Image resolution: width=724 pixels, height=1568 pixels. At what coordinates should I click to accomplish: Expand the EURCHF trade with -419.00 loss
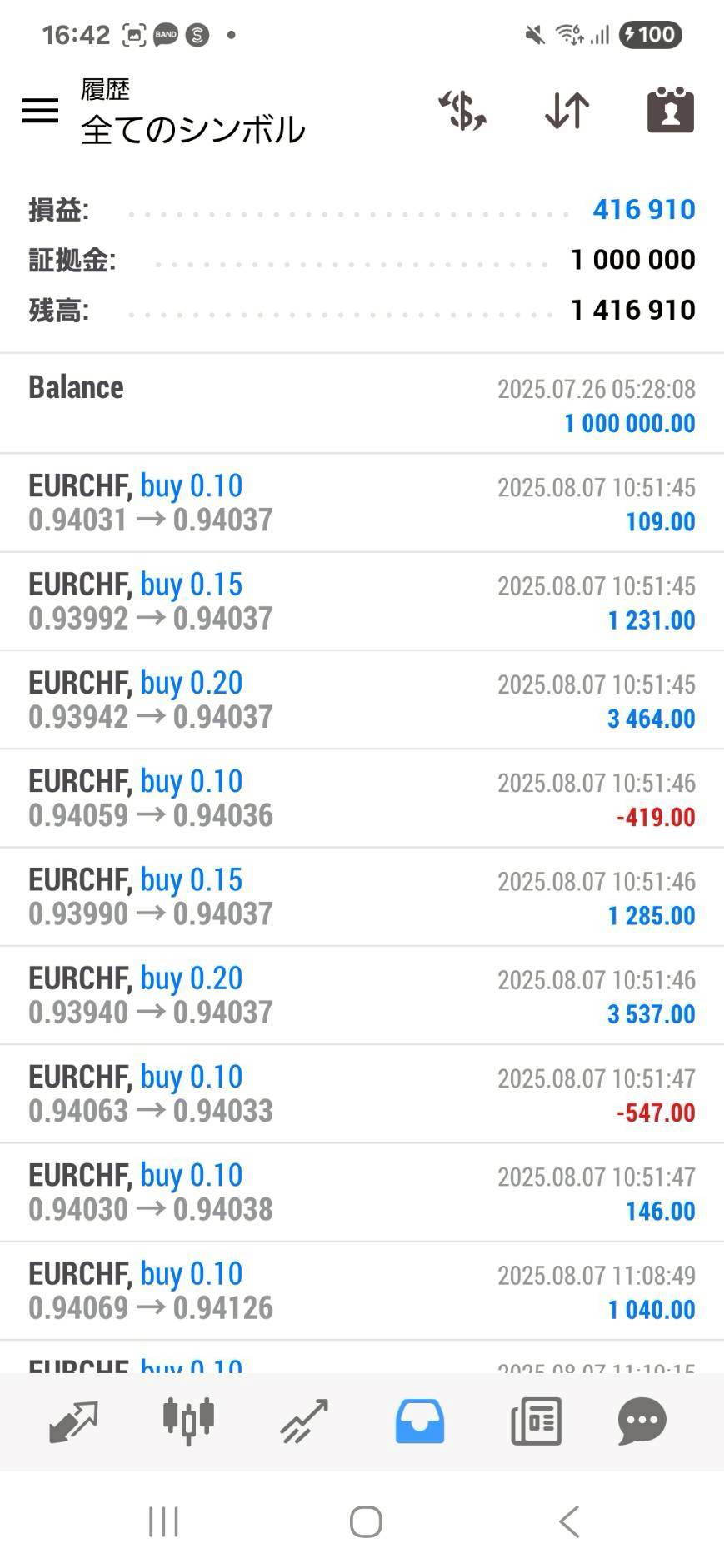pos(362,798)
